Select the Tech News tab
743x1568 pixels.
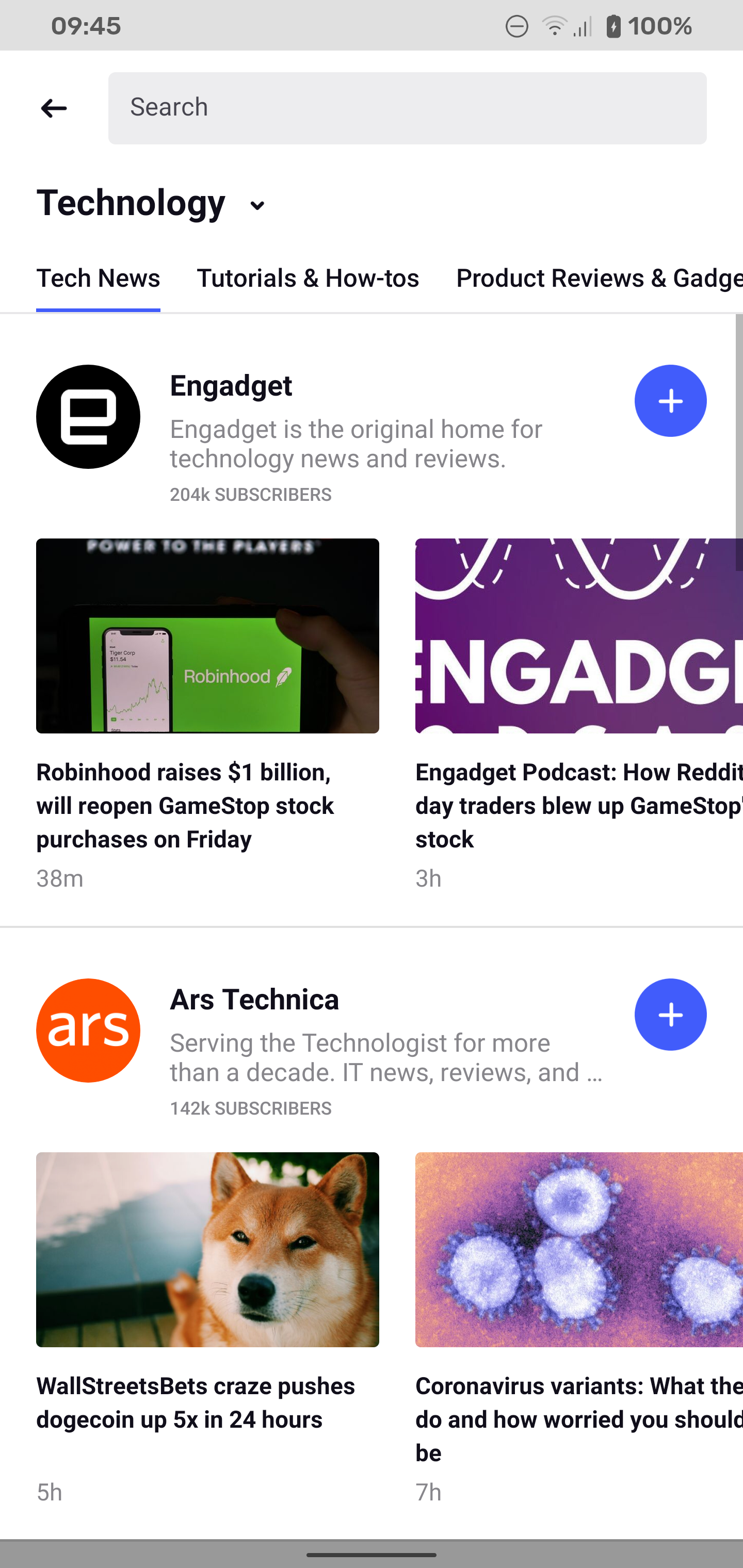[x=98, y=278]
